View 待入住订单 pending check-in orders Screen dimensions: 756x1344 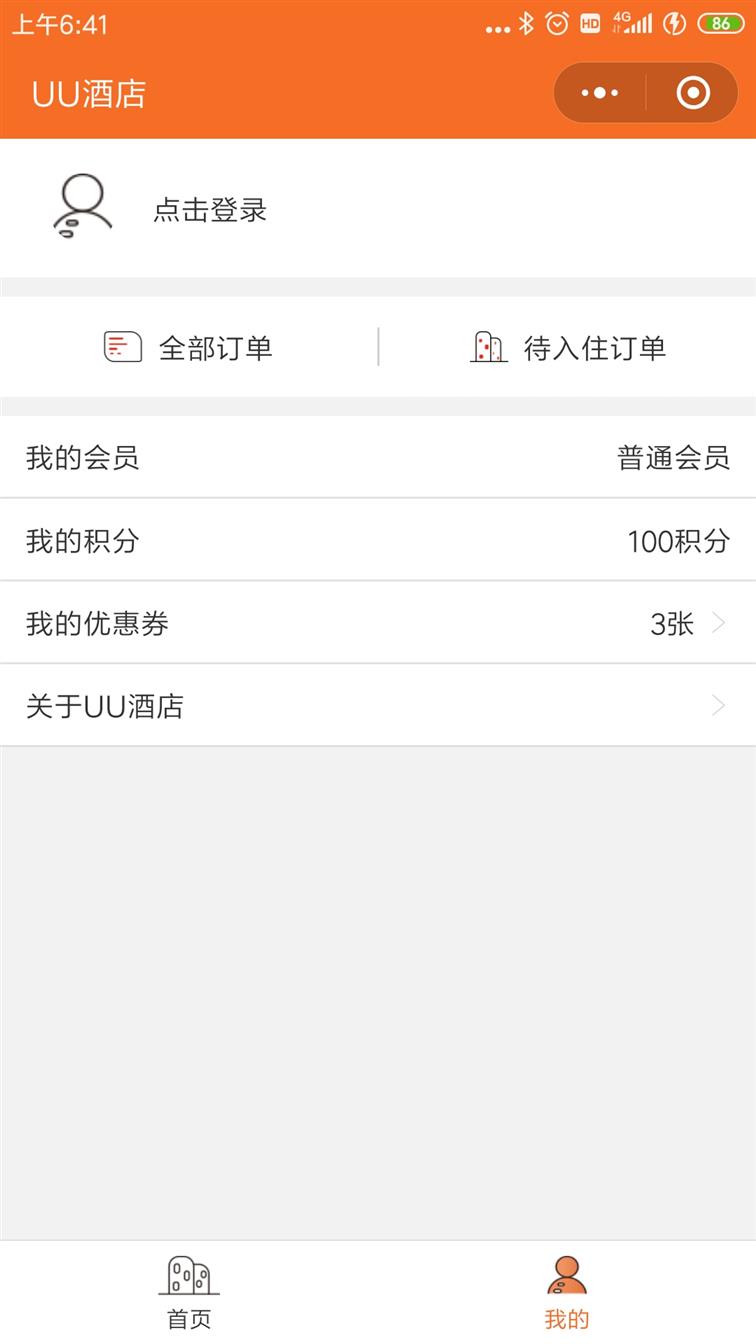coord(567,347)
